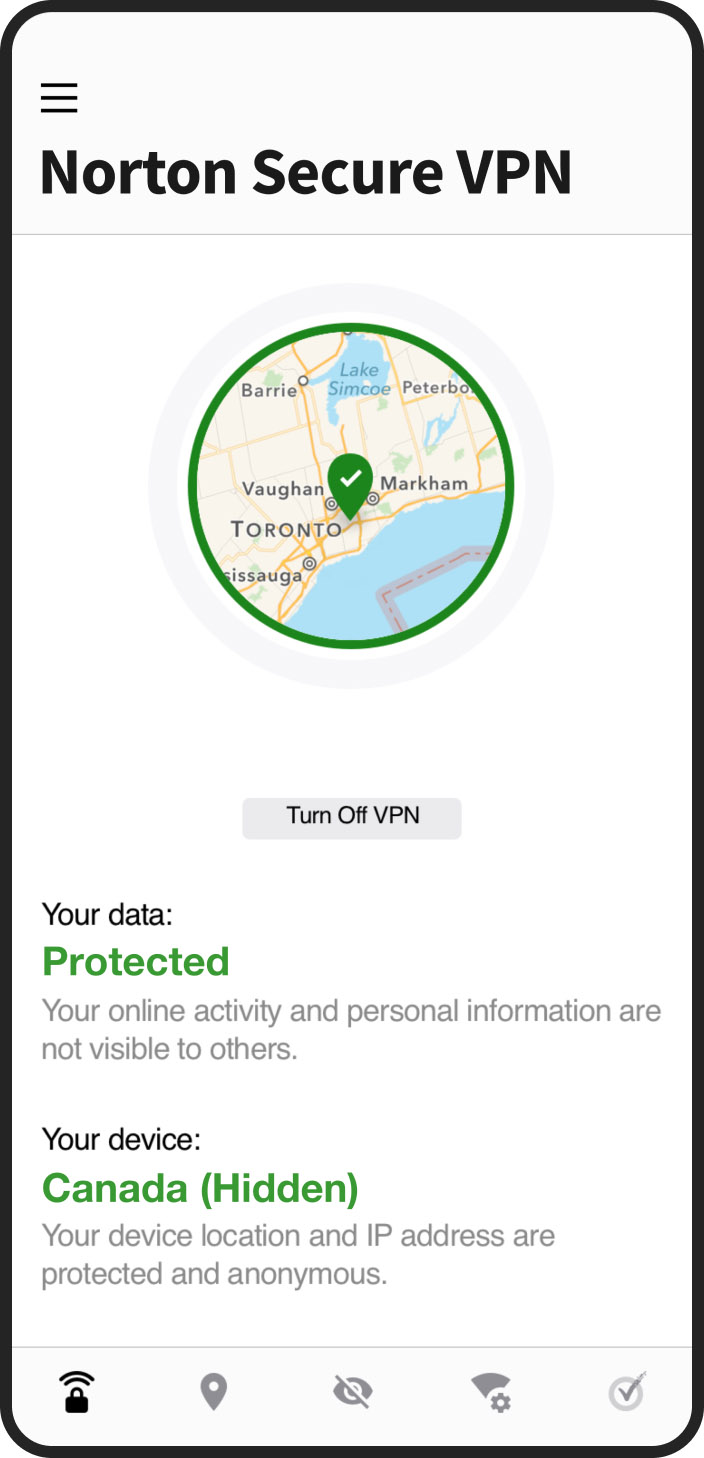Go to the Wi-Fi settings gear tab
Image resolution: width=704 pixels, height=1458 pixels.
tap(490, 1391)
